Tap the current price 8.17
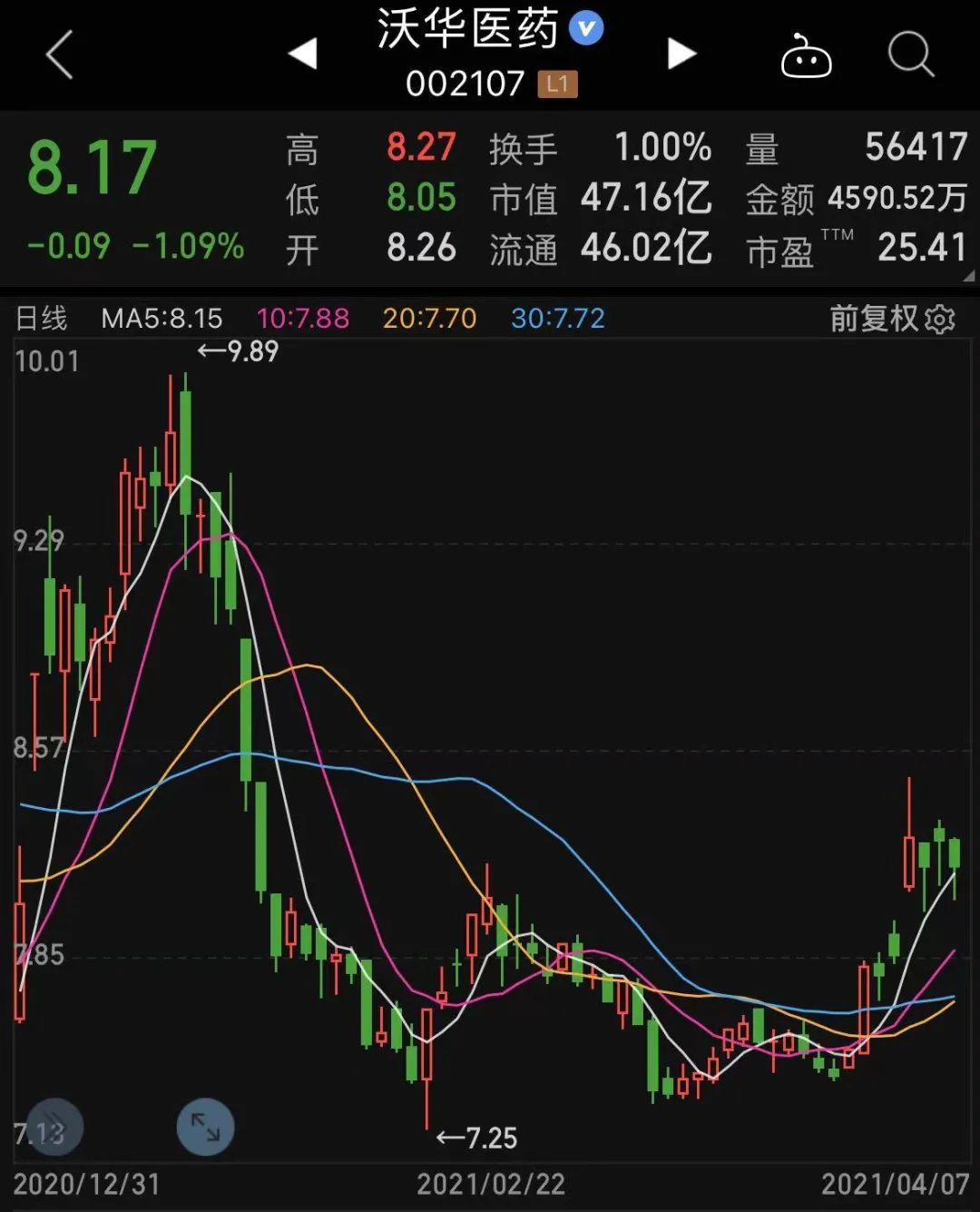This screenshot has width=980, height=1212. click(x=92, y=168)
